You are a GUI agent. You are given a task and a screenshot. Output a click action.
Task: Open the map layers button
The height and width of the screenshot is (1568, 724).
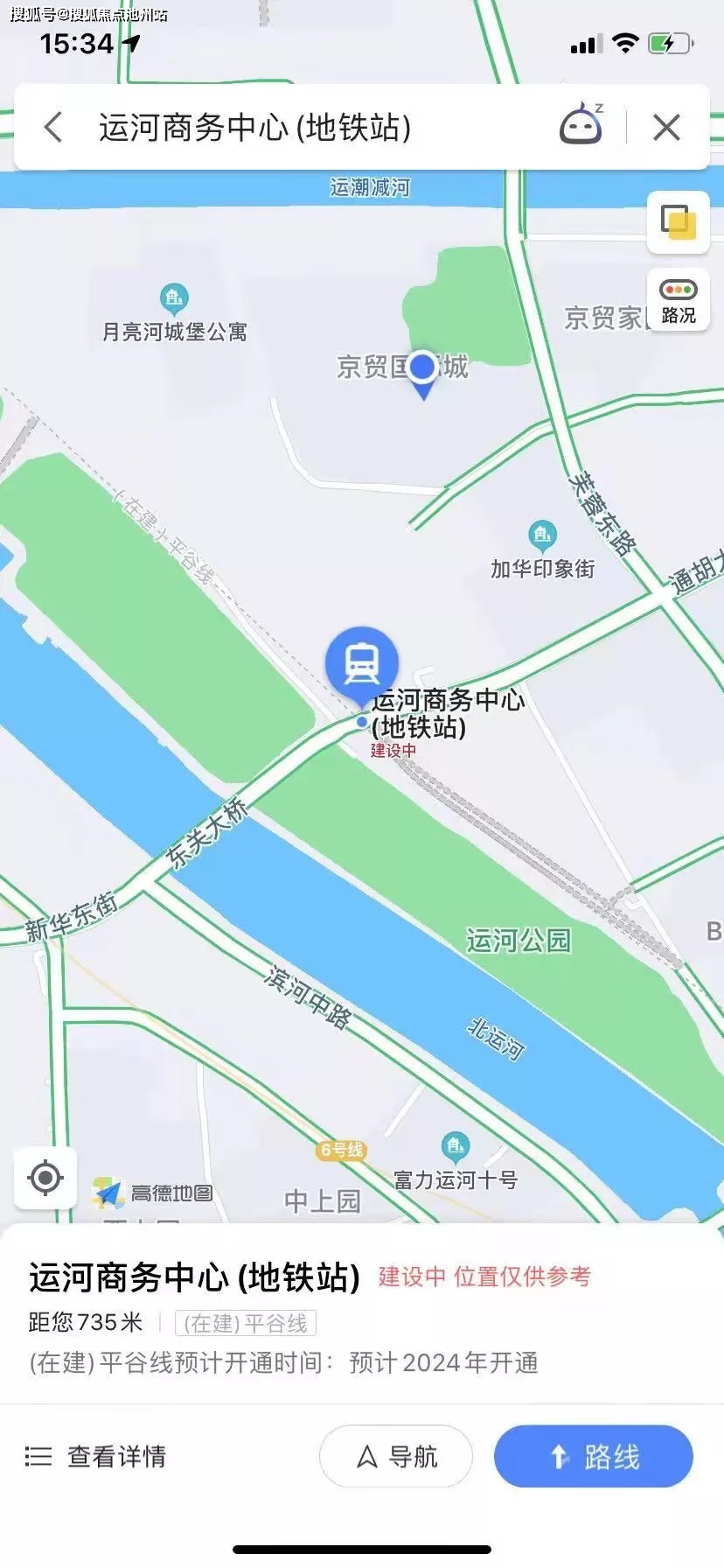click(x=678, y=221)
